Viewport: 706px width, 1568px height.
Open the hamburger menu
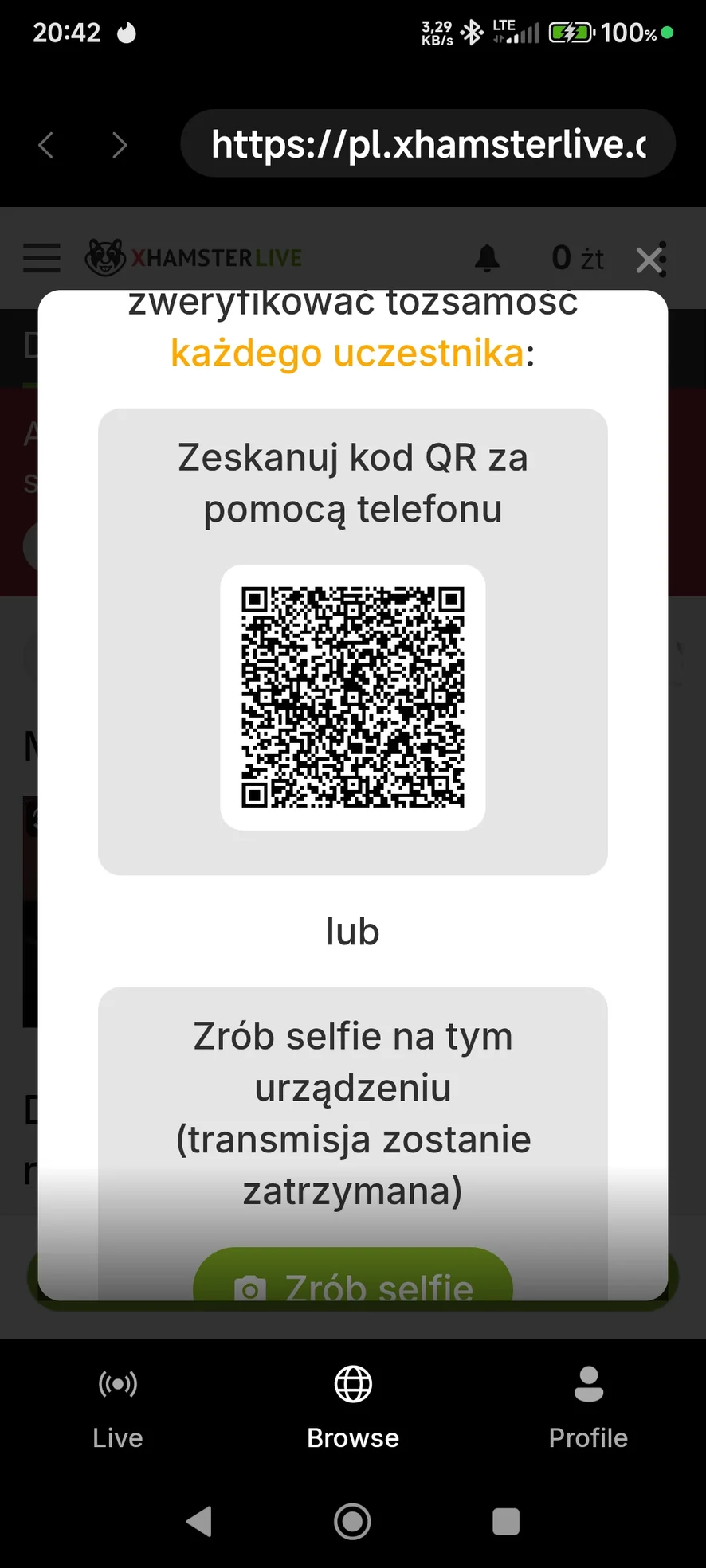(41, 258)
